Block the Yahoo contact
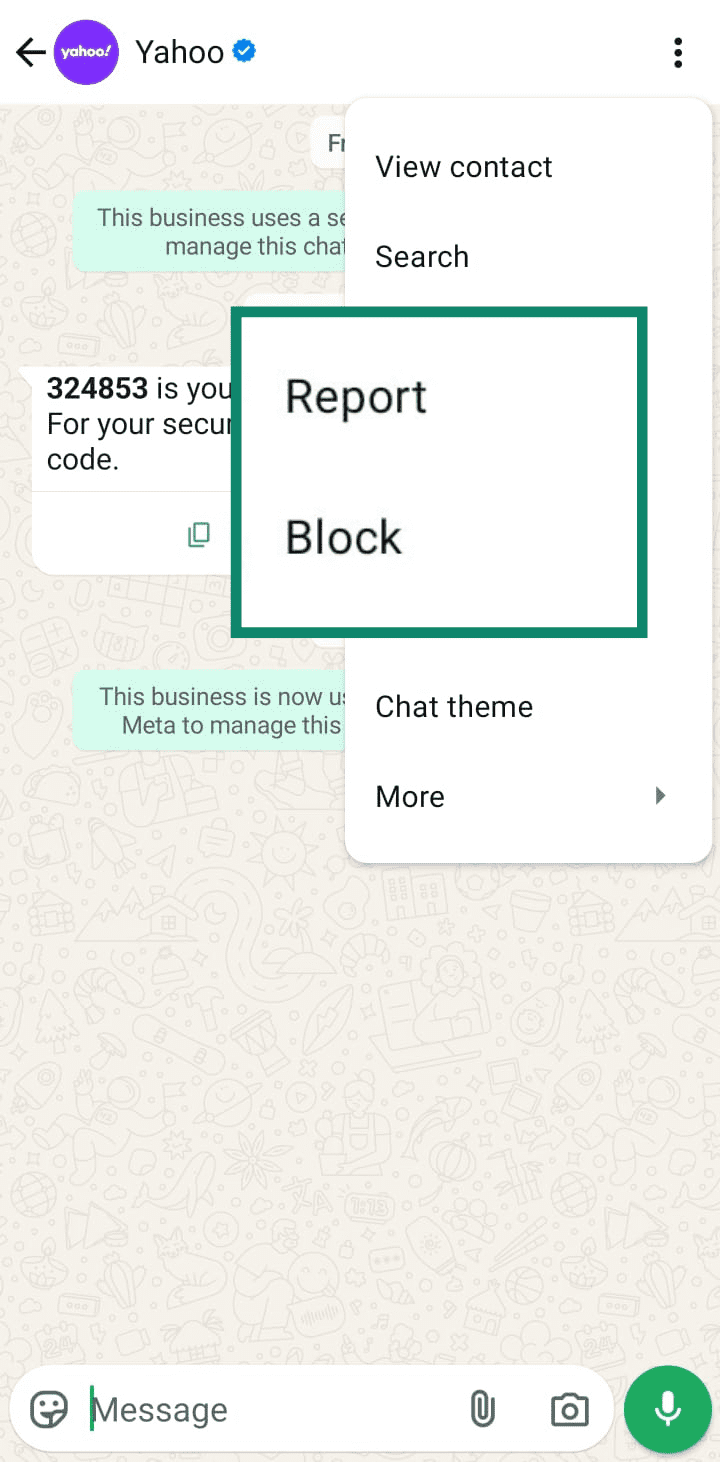 click(343, 536)
